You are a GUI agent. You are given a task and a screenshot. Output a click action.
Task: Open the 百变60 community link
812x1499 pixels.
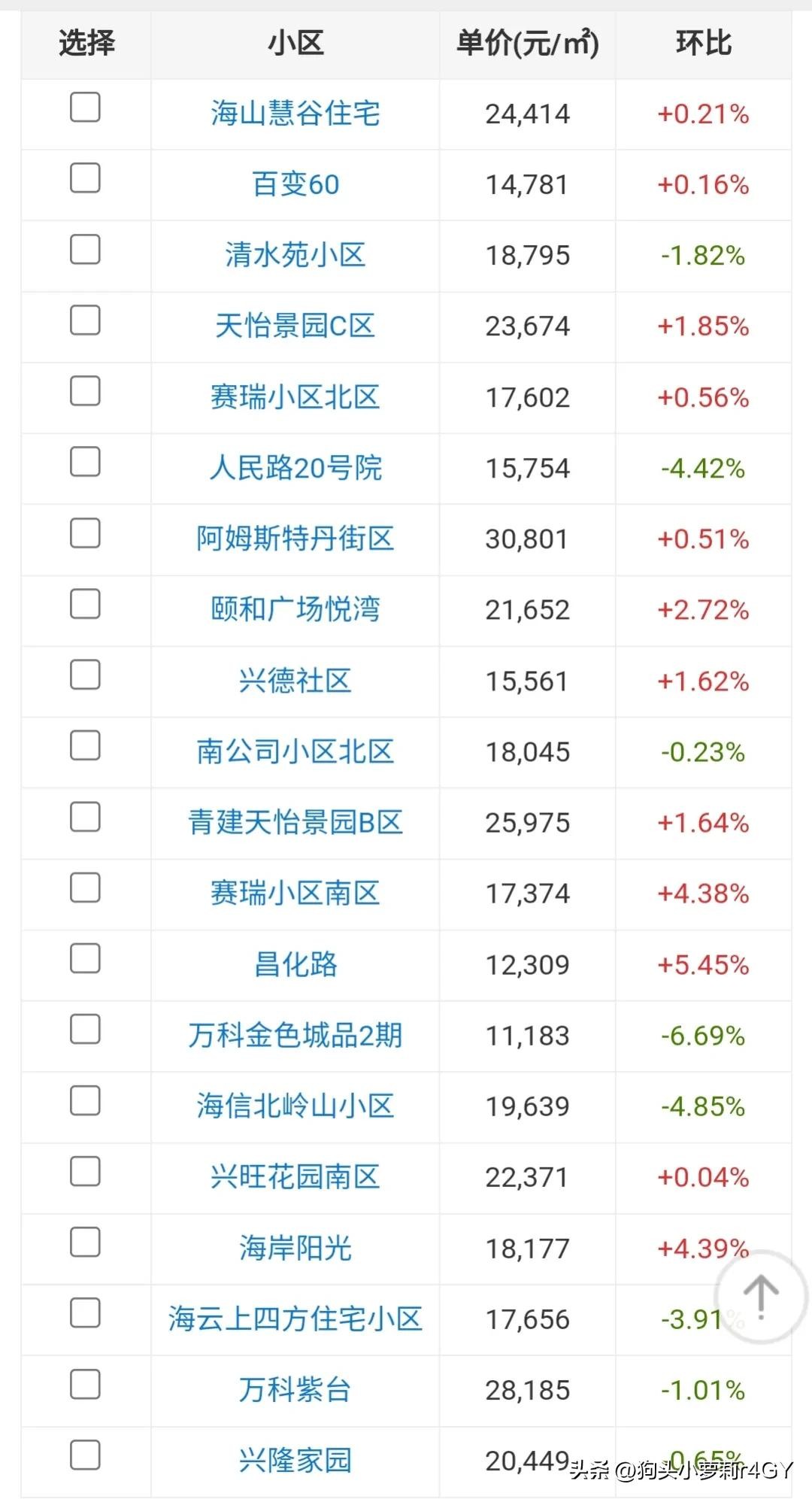(295, 185)
